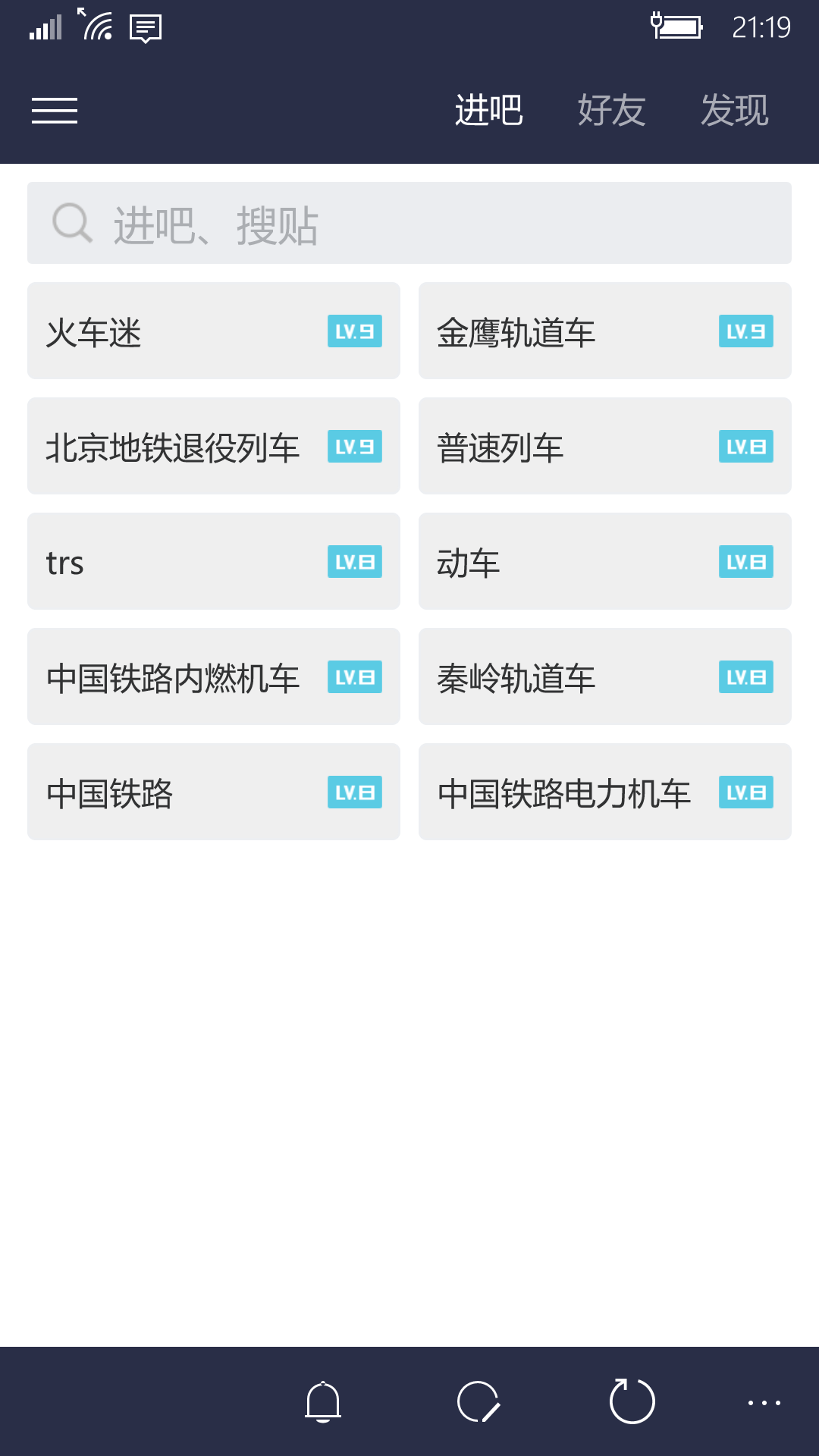This screenshot has height=1456, width=819.
Task: Enter the 北京地铁退役列车 forum
Action: tap(214, 446)
